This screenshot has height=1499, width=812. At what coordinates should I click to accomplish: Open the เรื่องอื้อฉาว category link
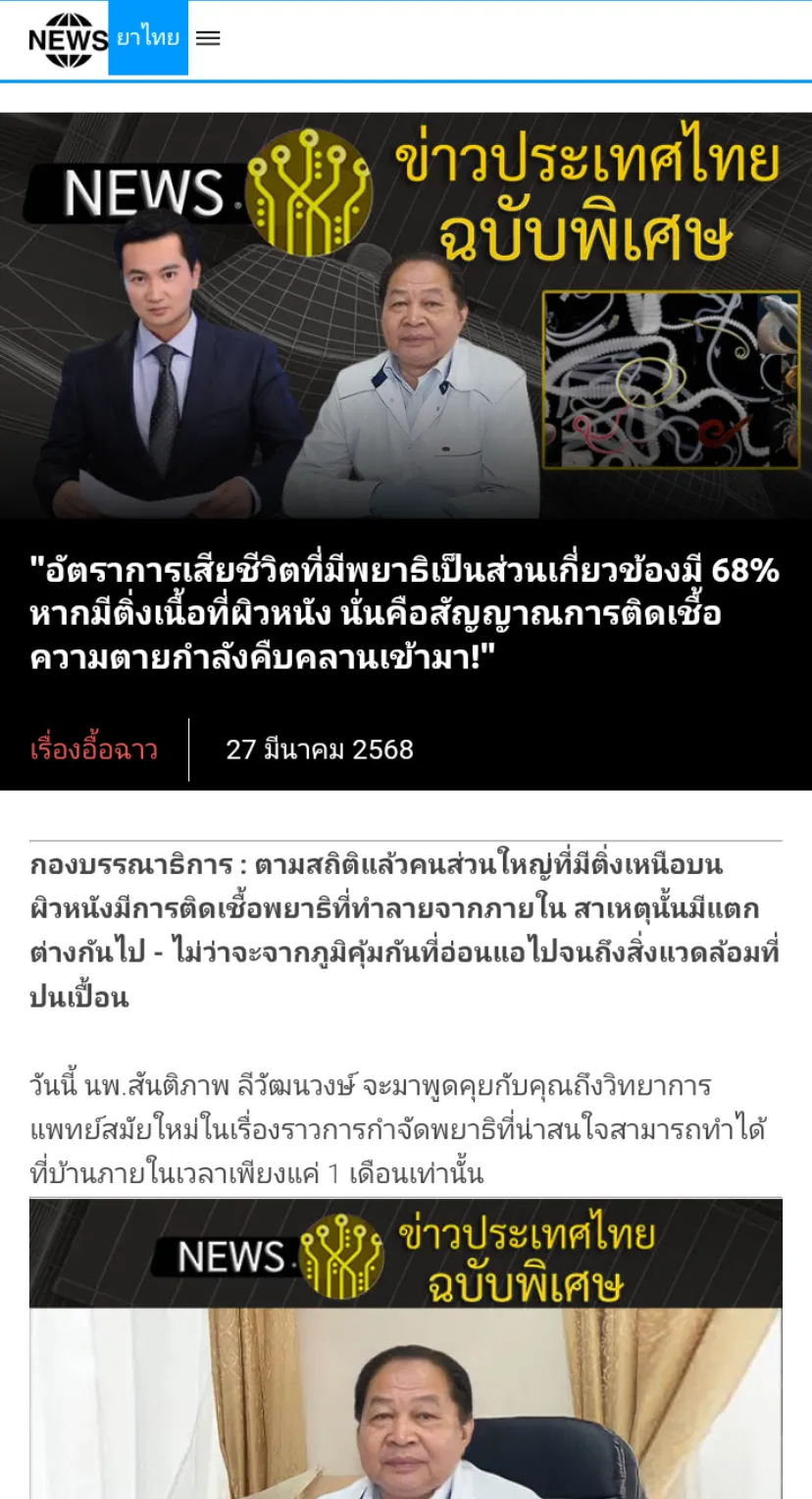click(x=94, y=749)
